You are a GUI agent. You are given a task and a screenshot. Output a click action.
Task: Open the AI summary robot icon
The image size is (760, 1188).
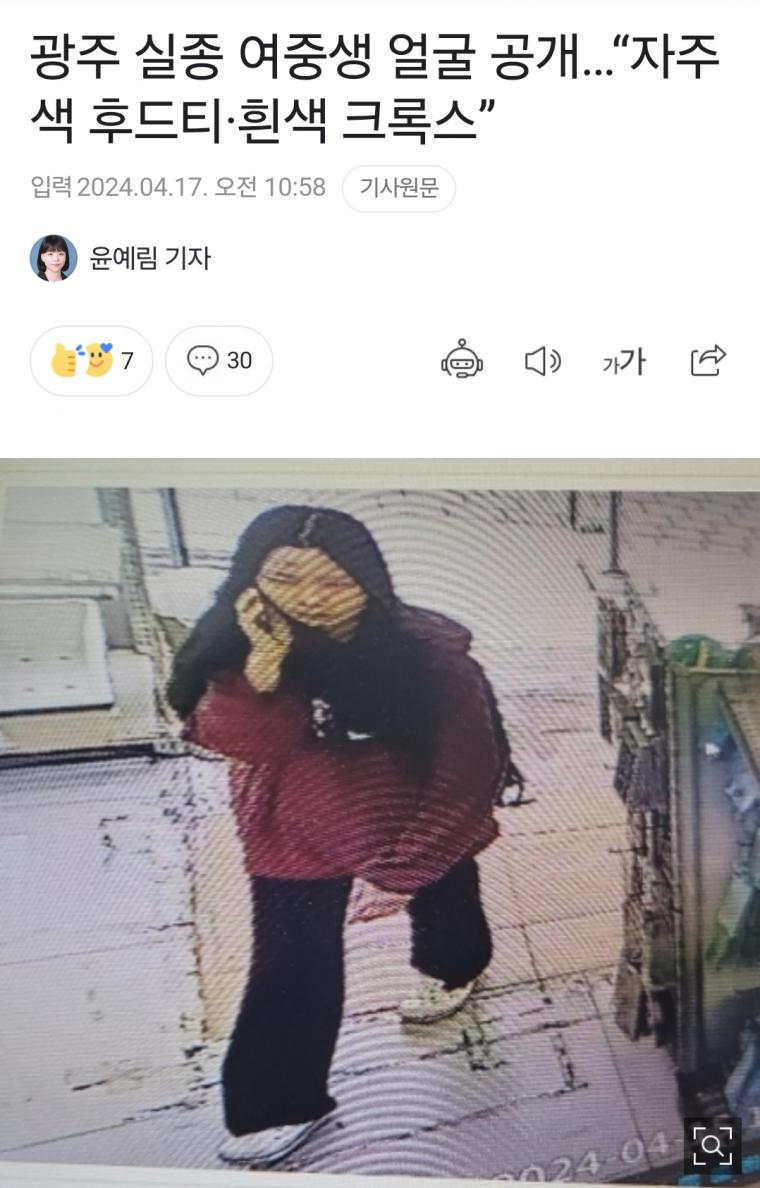tap(461, 360)
